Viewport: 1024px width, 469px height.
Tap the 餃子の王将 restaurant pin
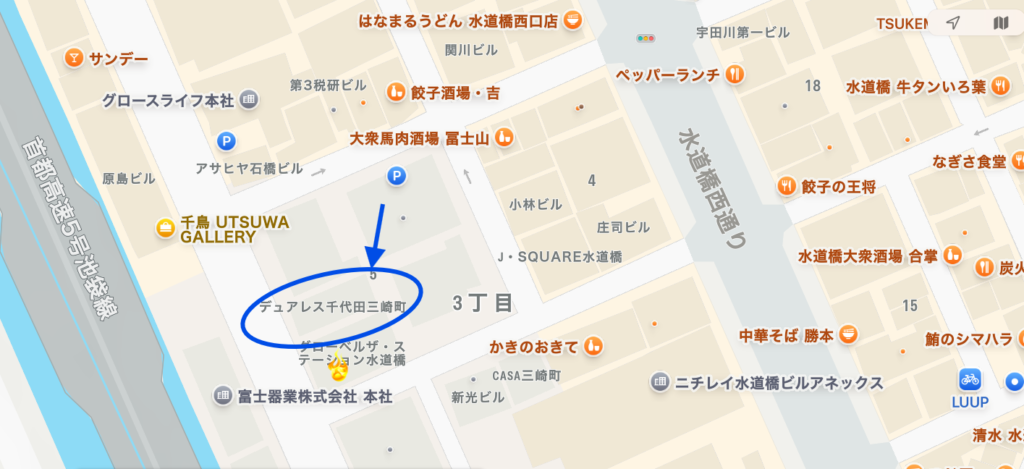787,186
